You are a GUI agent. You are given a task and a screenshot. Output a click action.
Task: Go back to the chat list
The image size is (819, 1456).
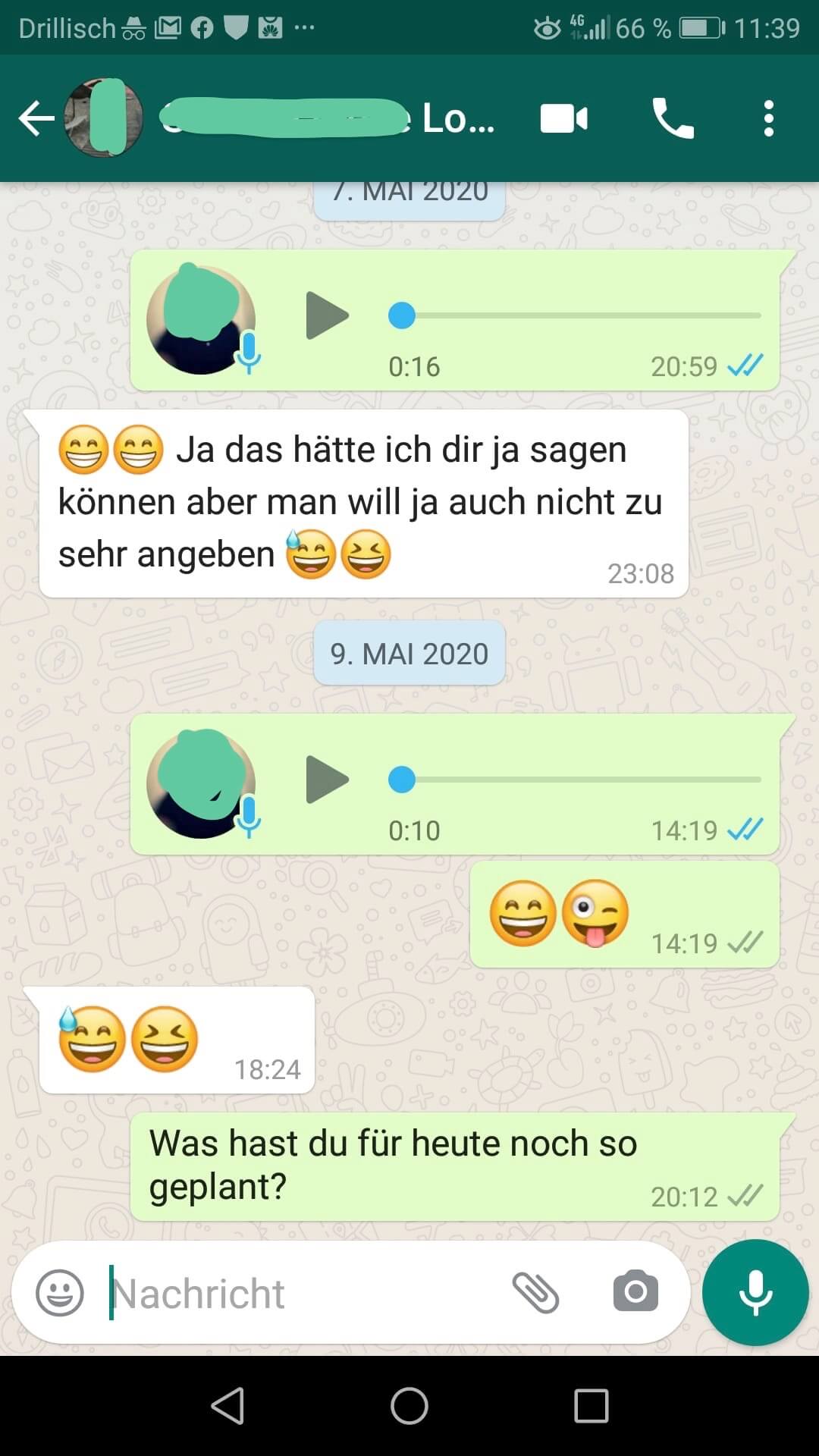click(x=36, y=119)
